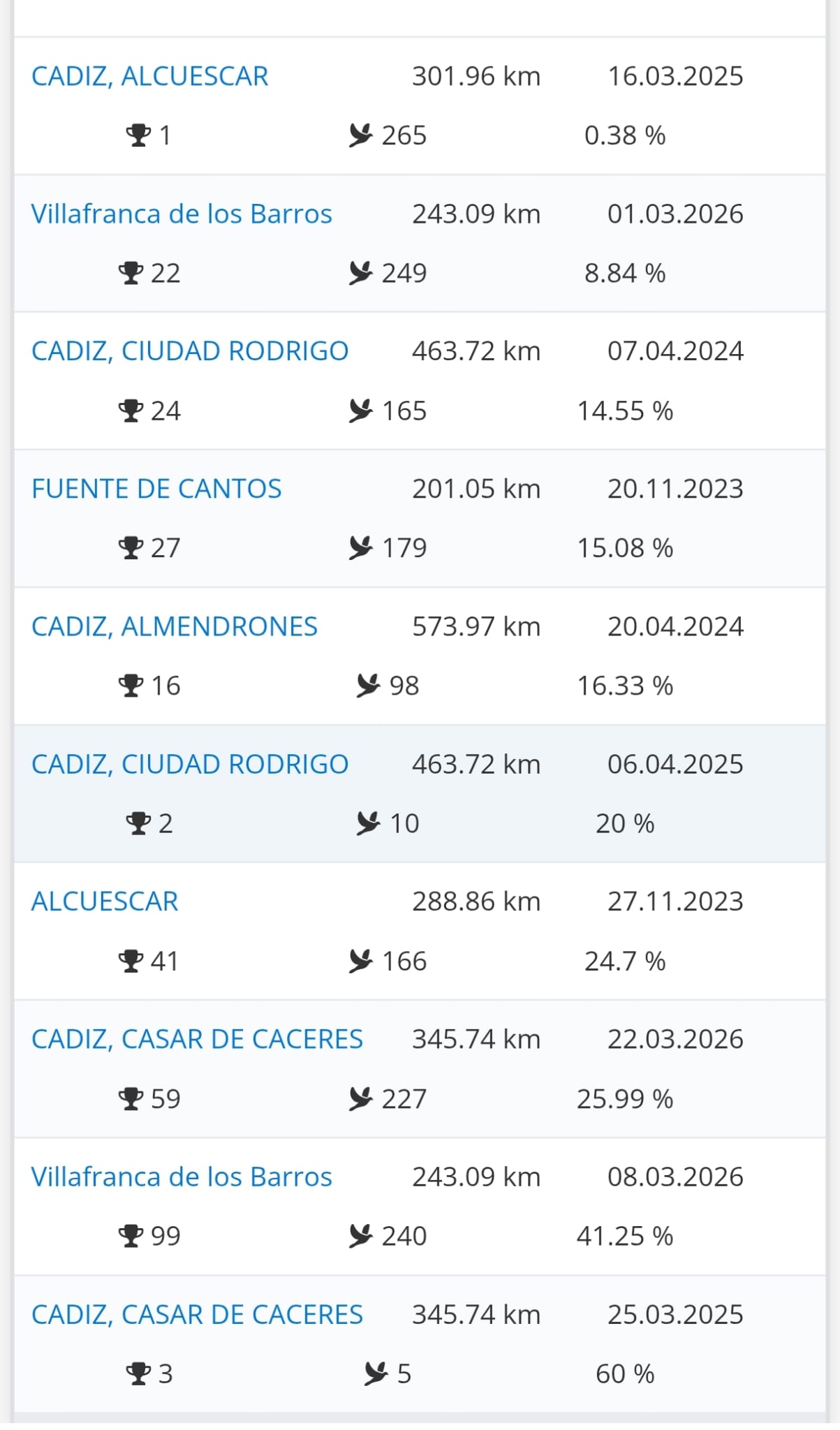Open the ALCUESCAR 288.86 km race link
Image resolution: width=840 pixels, height=1430 pixels.
(105, 901)
